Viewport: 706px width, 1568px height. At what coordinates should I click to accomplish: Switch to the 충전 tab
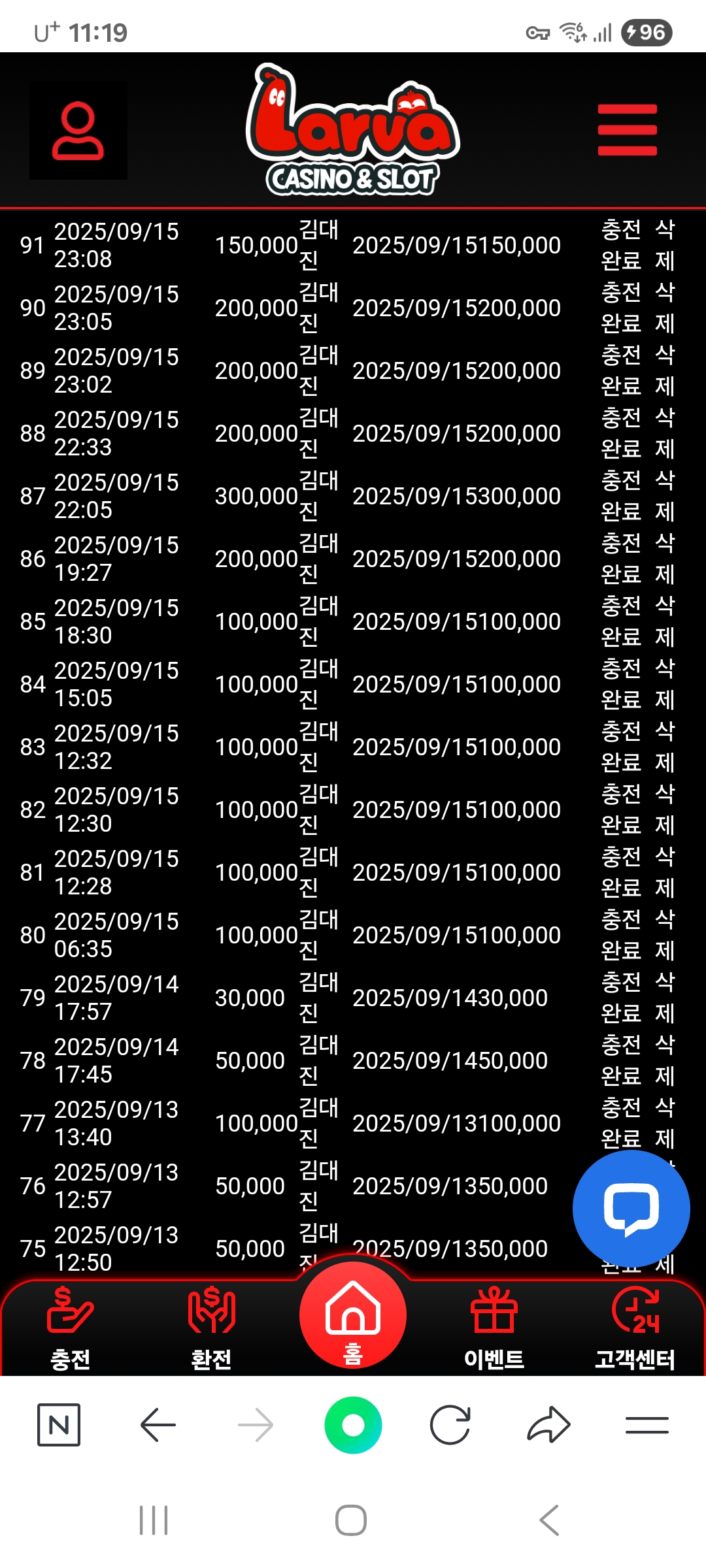[x=71, y=1328]
